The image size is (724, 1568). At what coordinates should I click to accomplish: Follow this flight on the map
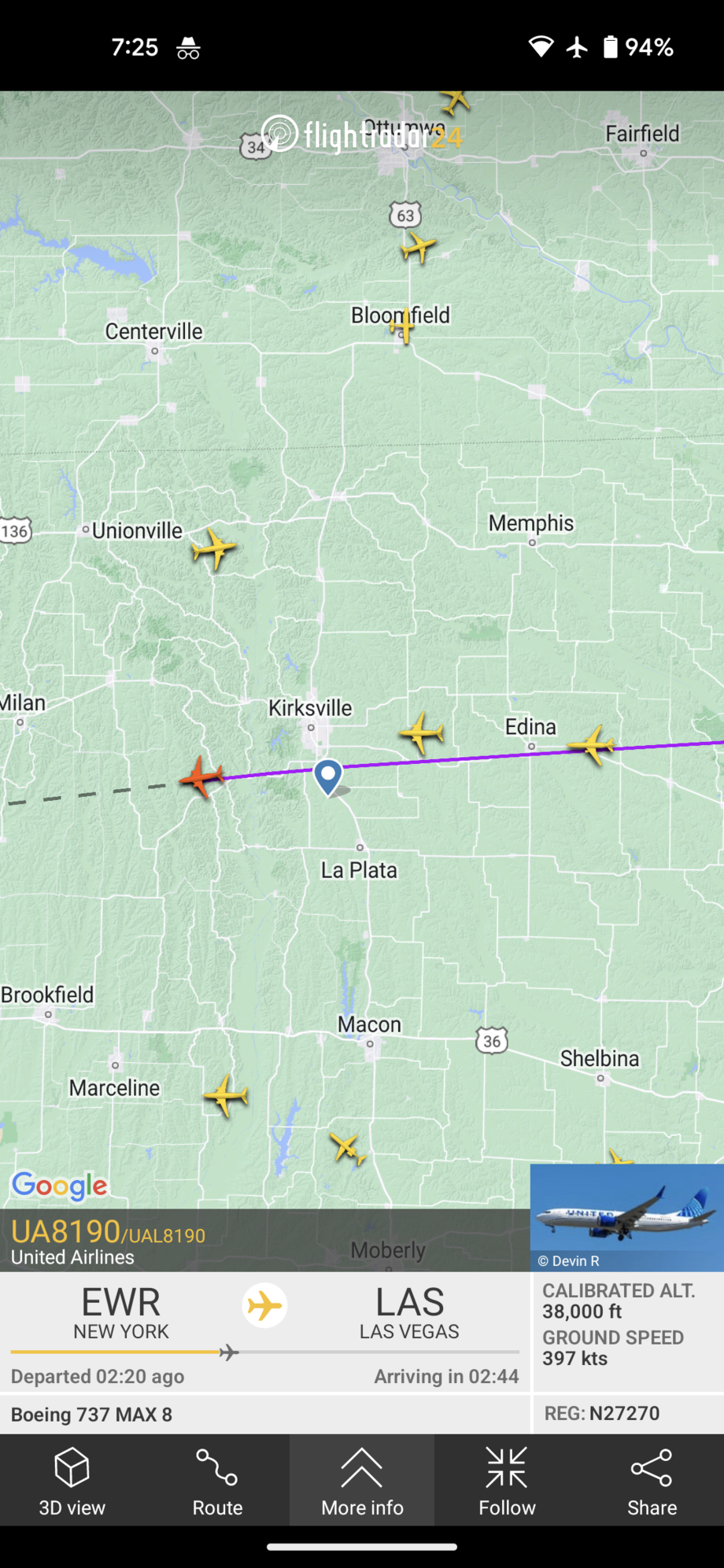coord(507,1481)
